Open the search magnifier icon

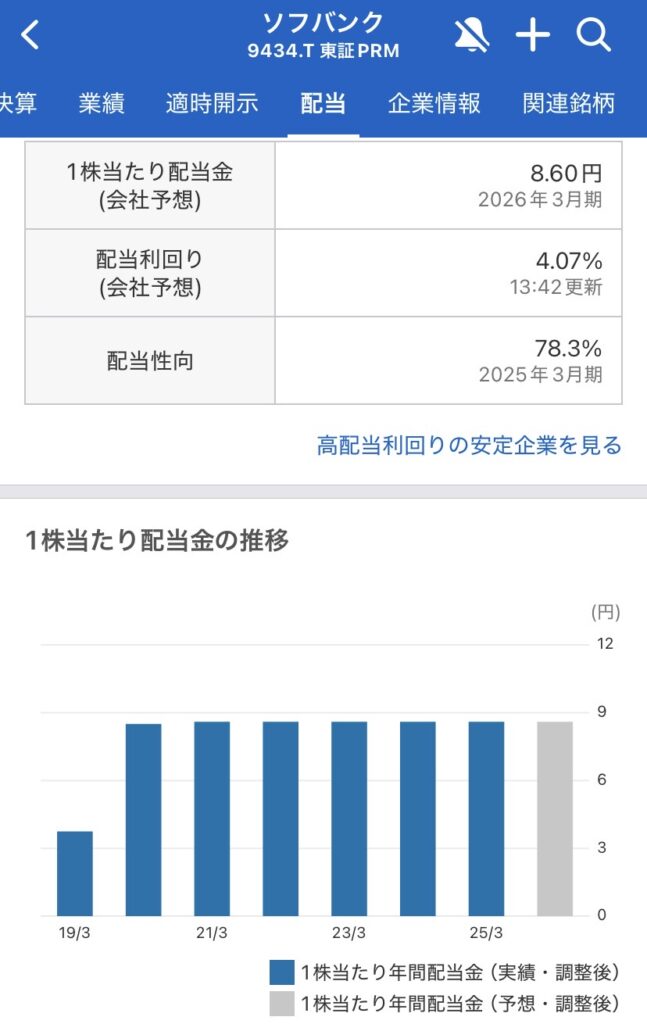point(593,36)
